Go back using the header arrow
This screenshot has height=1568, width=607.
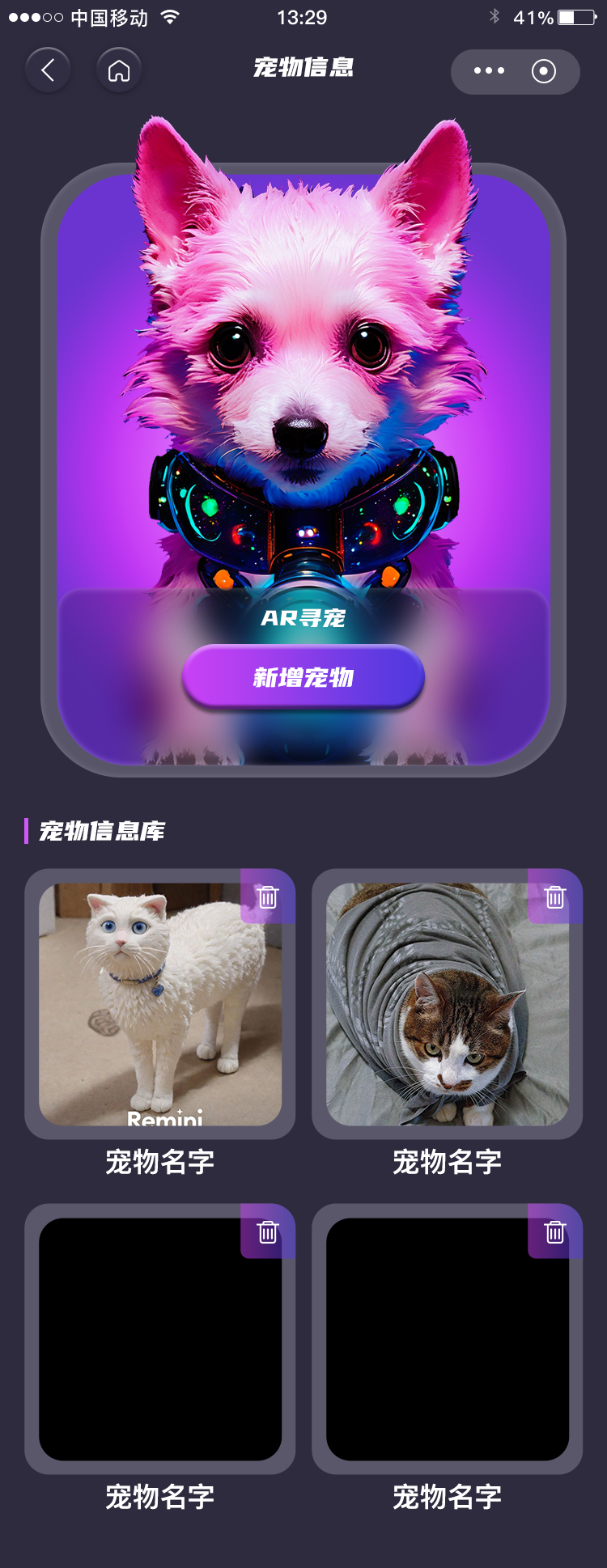click(x=48, y=70)
